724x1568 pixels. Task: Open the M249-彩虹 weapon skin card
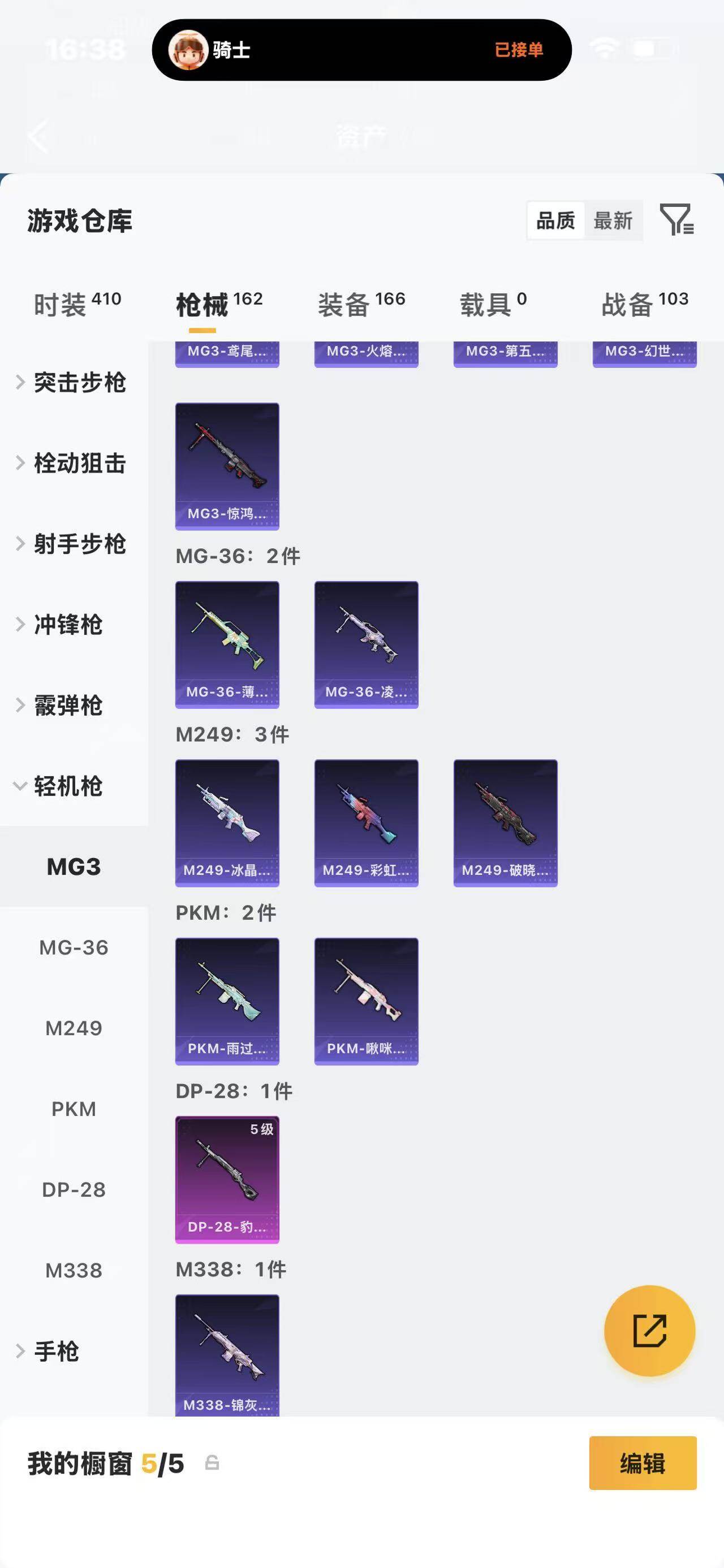pos(366,822)
